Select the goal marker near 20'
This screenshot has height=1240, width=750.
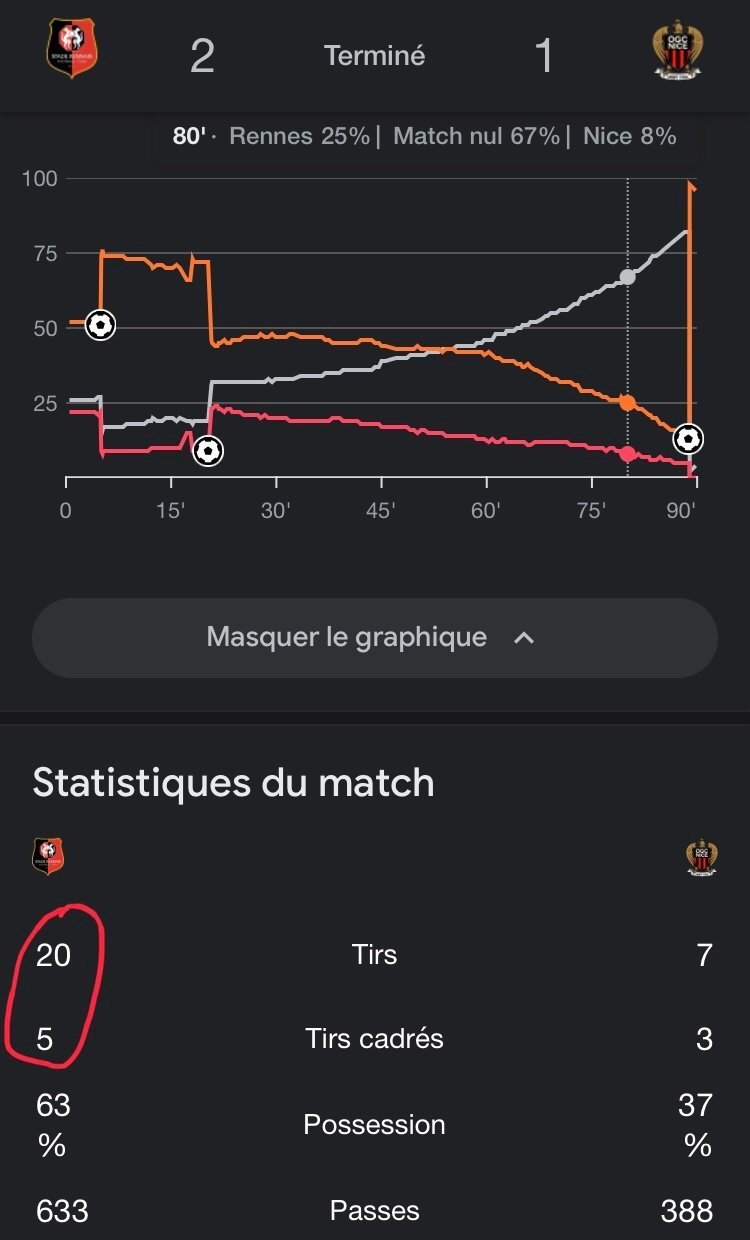coord(207,451)
